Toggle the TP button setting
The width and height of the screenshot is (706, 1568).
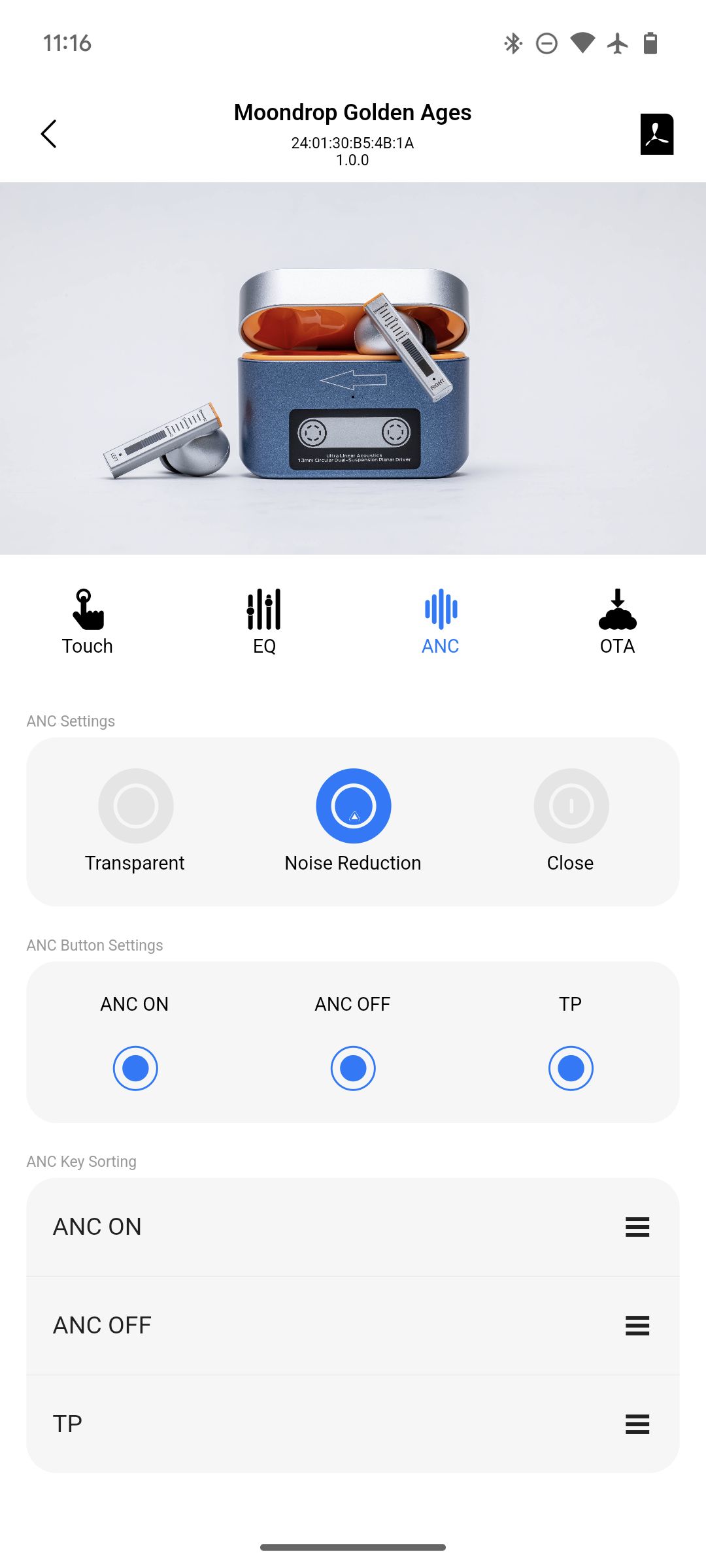tap(571, 1068)
